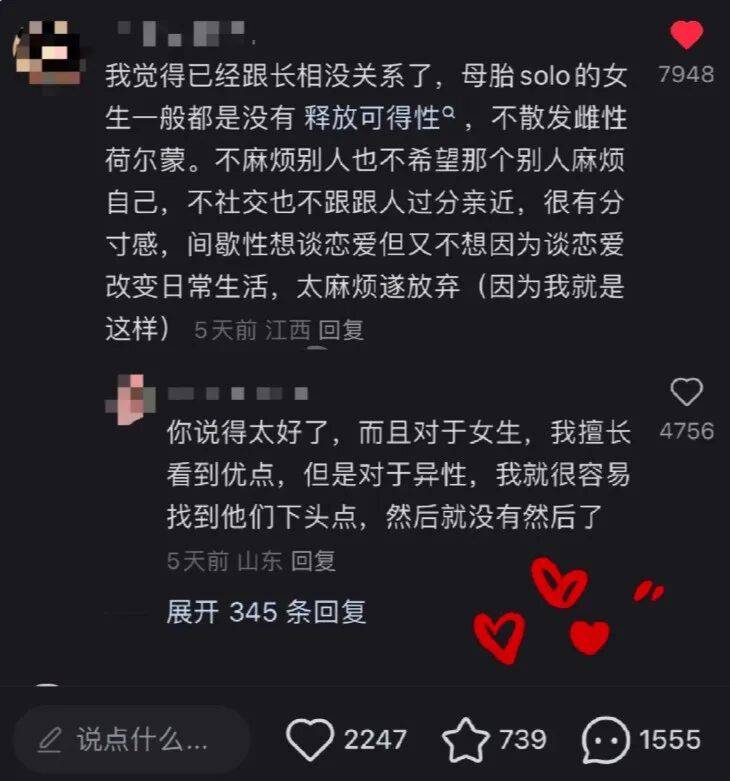The height and width of the screenshot is (781, 730).
Task: Favorite the post using the star icon
Action: [x=465, y=740]
